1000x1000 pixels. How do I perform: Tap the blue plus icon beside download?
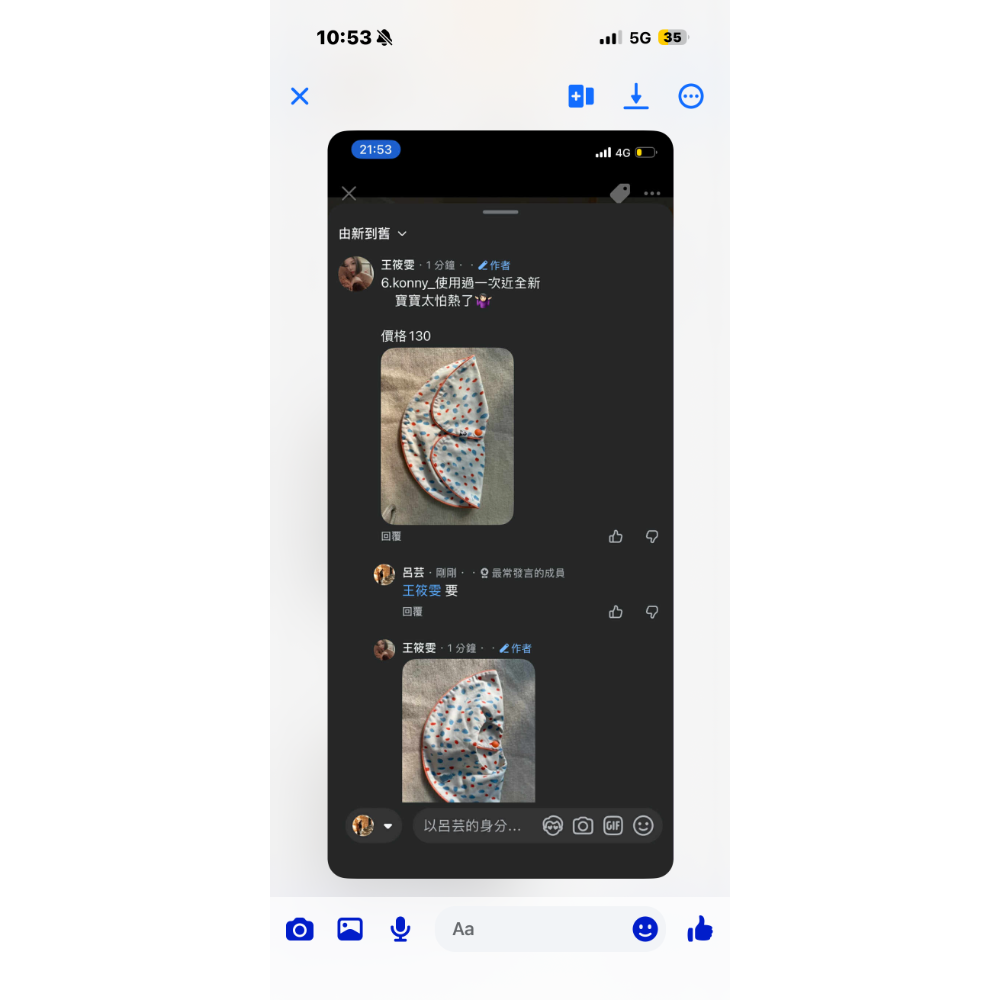[x=581, y=96]
